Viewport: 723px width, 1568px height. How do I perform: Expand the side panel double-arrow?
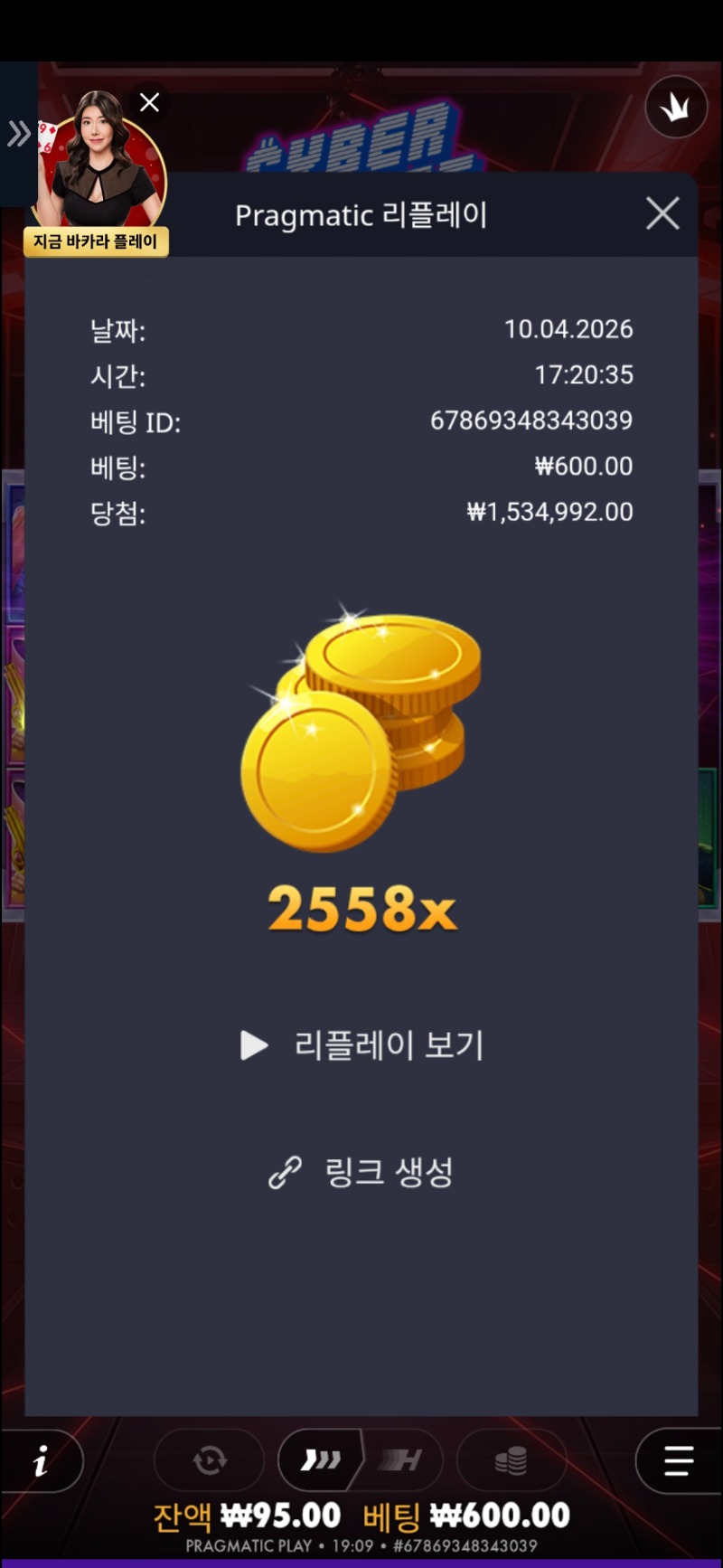coord(18,134)
